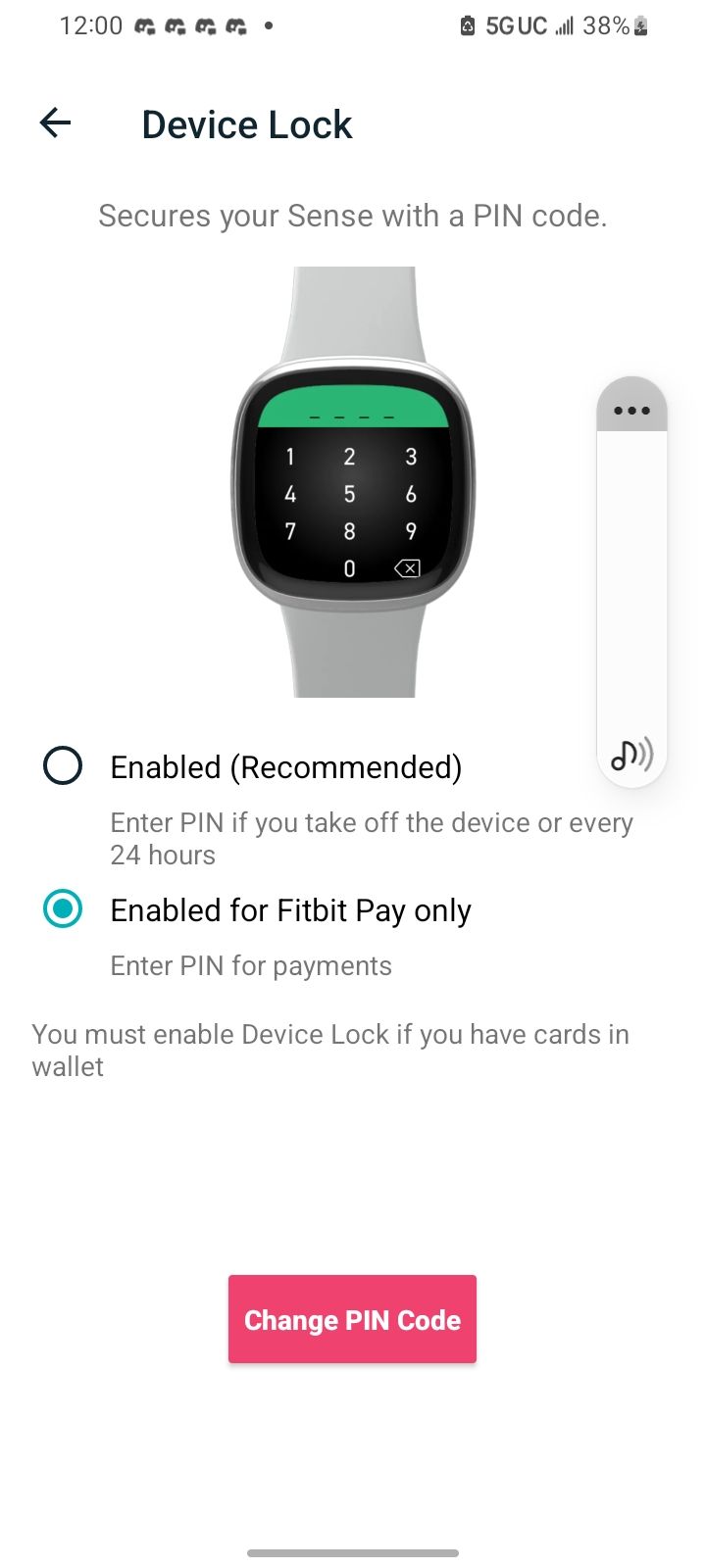The height and width of the screenshot is (1568, 706).
Task: Tap the back arrow next to Device Lock title
Action: 55,123
